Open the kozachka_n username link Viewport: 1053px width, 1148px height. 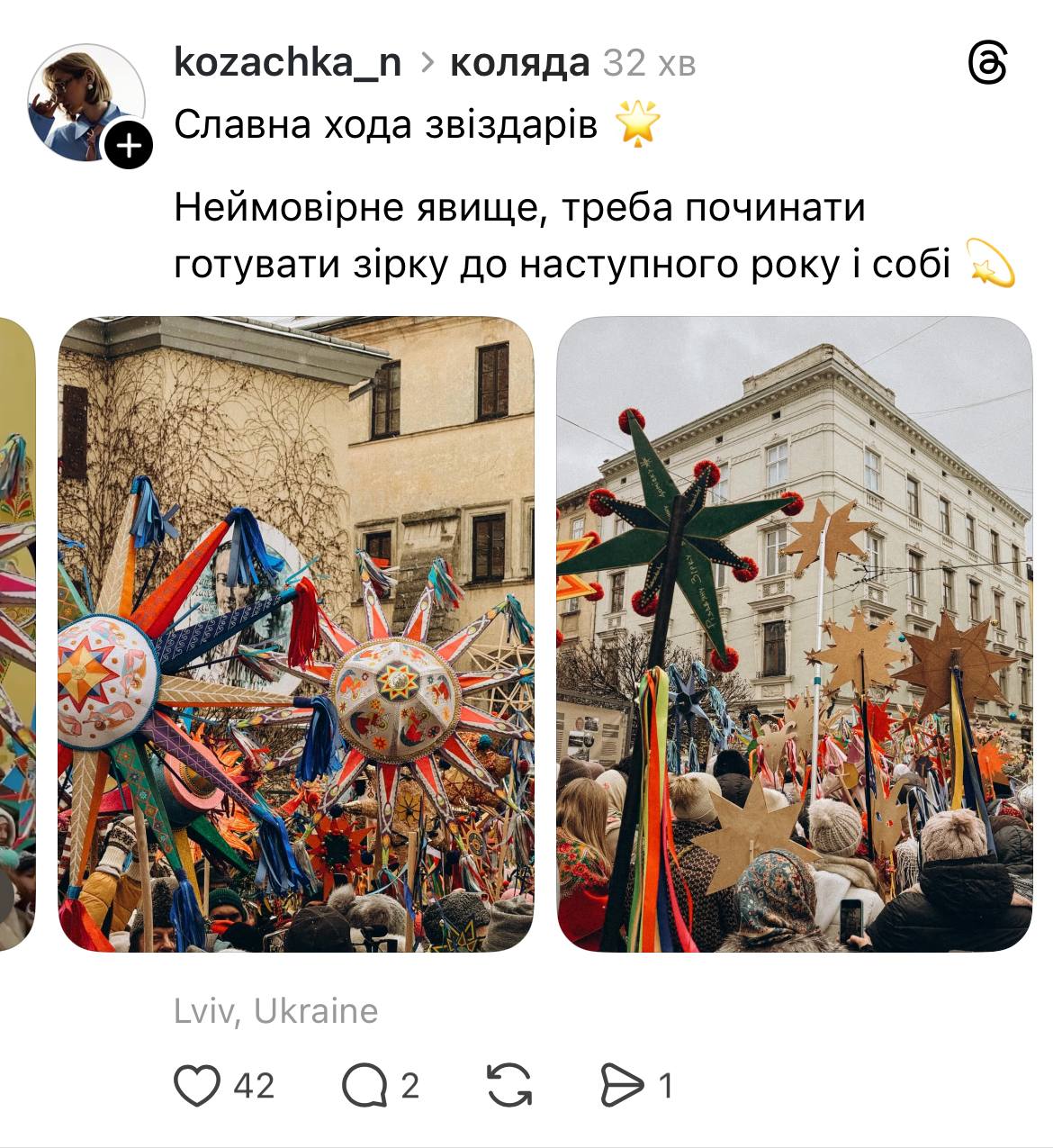click(x=287, y=63)
